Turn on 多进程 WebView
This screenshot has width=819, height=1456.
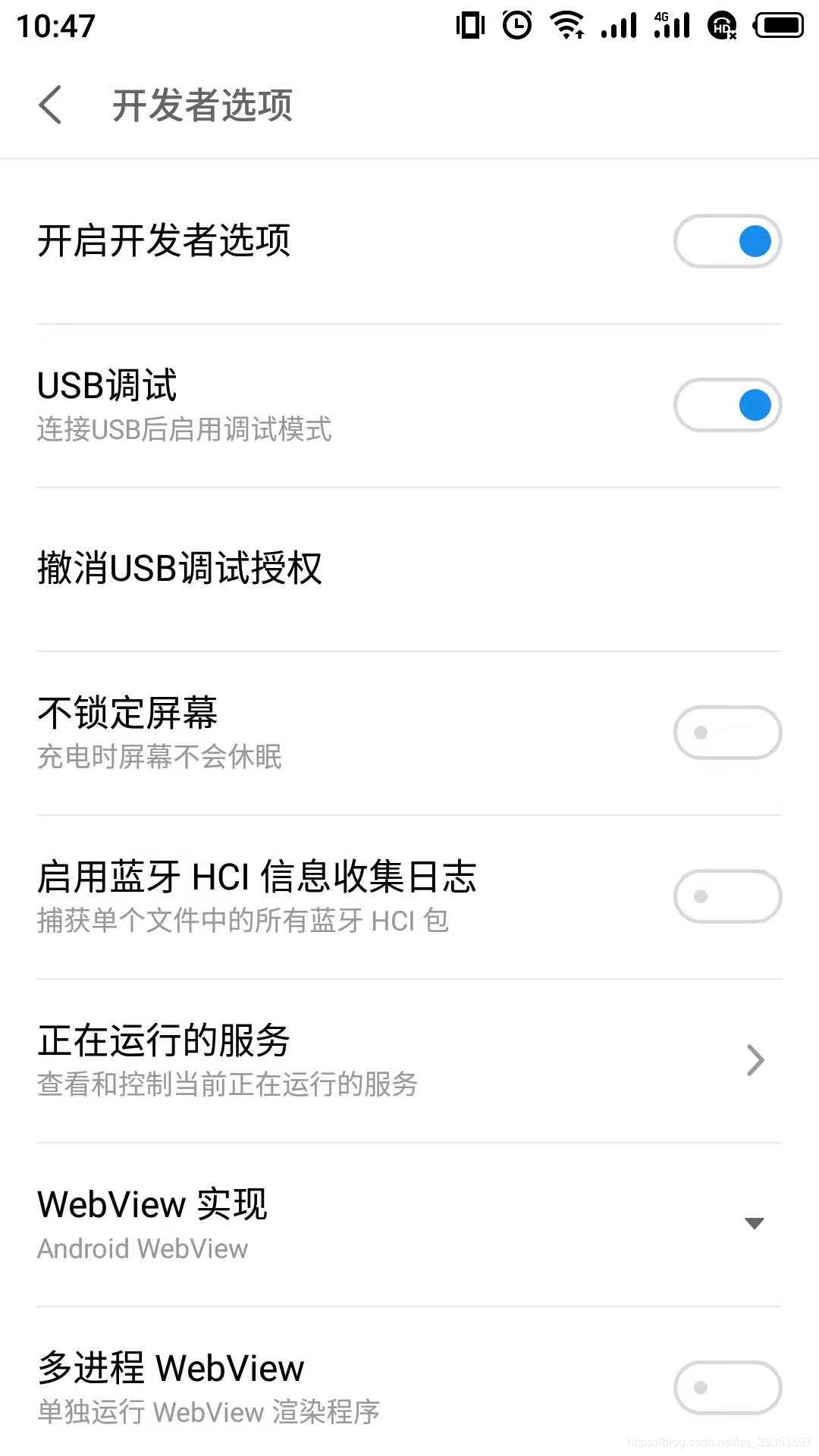[727, 1388]
